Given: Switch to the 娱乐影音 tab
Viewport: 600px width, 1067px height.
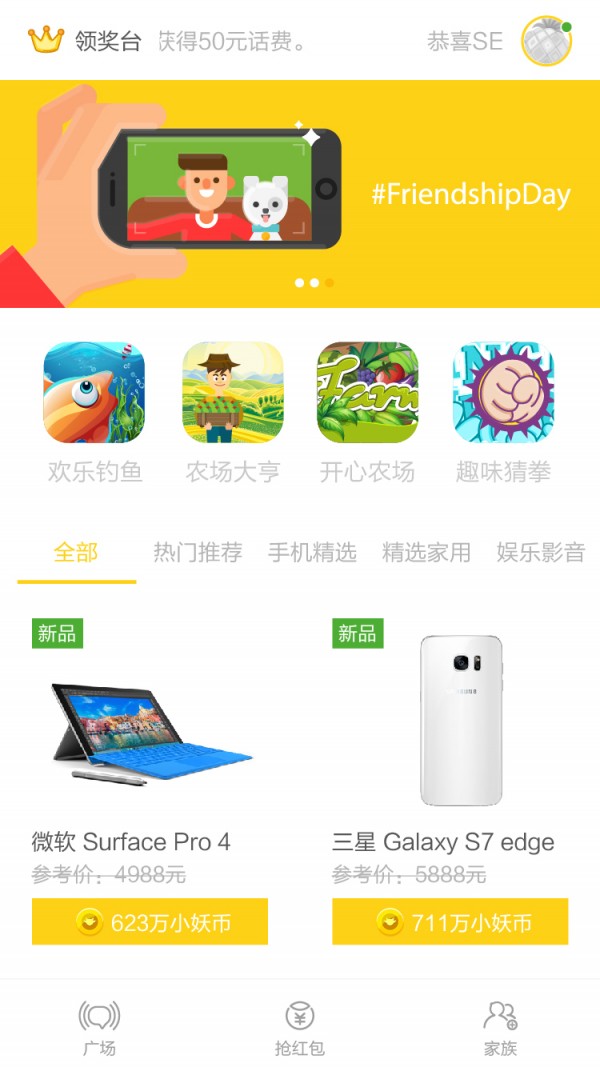Looking at the screenshot, I should pos(540,552).
